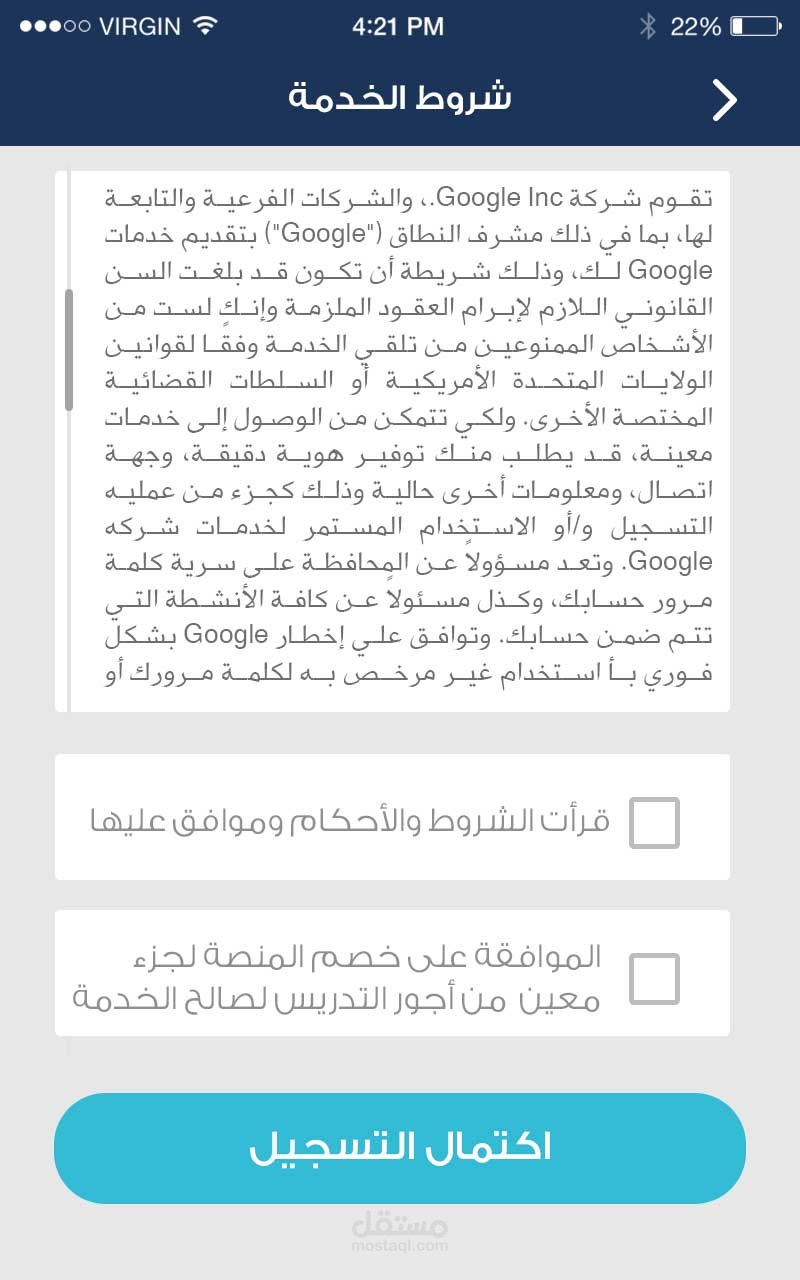800x1280 pixels.
Task: Tap the terms text scrollbar handle
Action: point(69,350)
